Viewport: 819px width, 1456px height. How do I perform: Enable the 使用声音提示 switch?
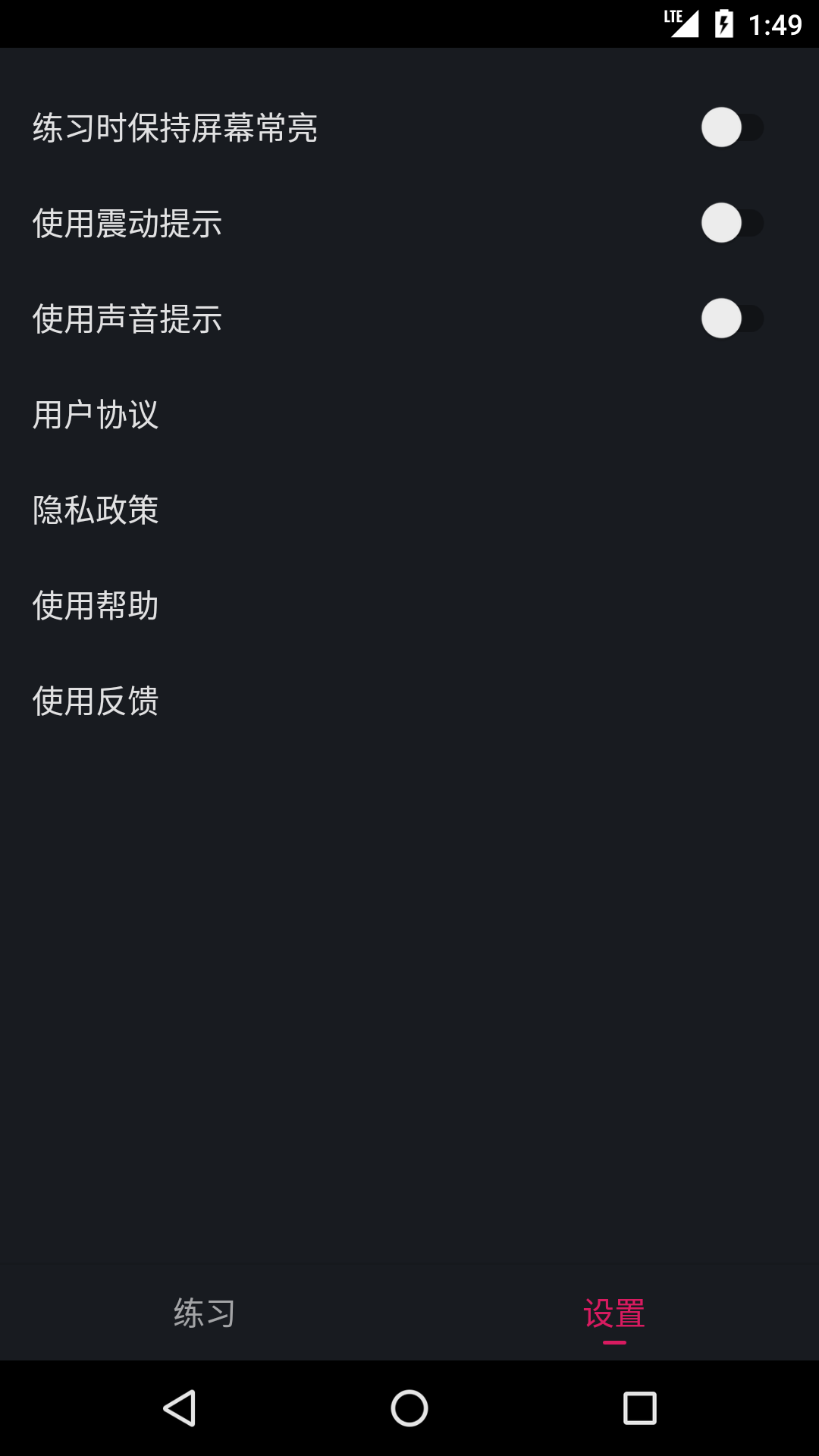click(732, 319)
